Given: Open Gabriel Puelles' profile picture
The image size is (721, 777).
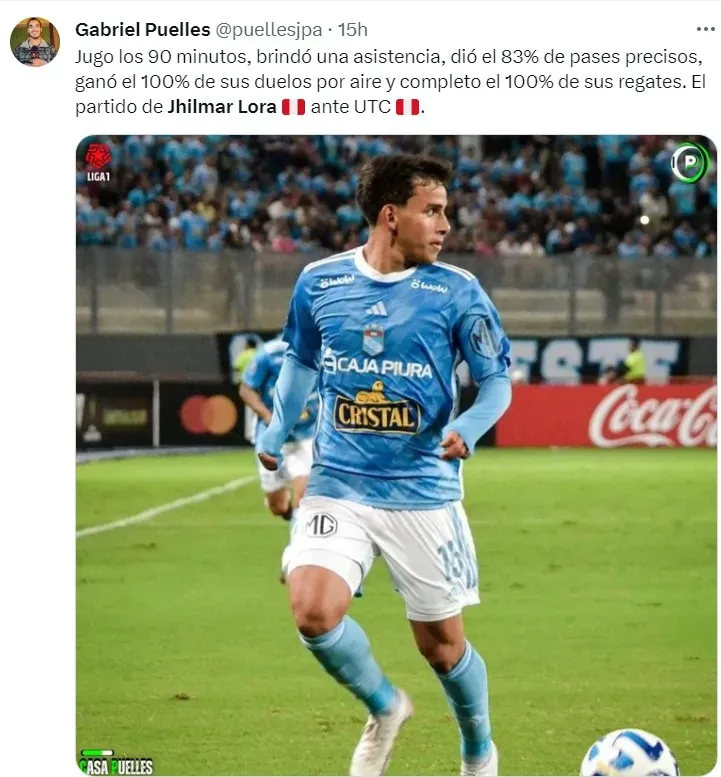Looking at the screenshot, I should tap(35, 42).
